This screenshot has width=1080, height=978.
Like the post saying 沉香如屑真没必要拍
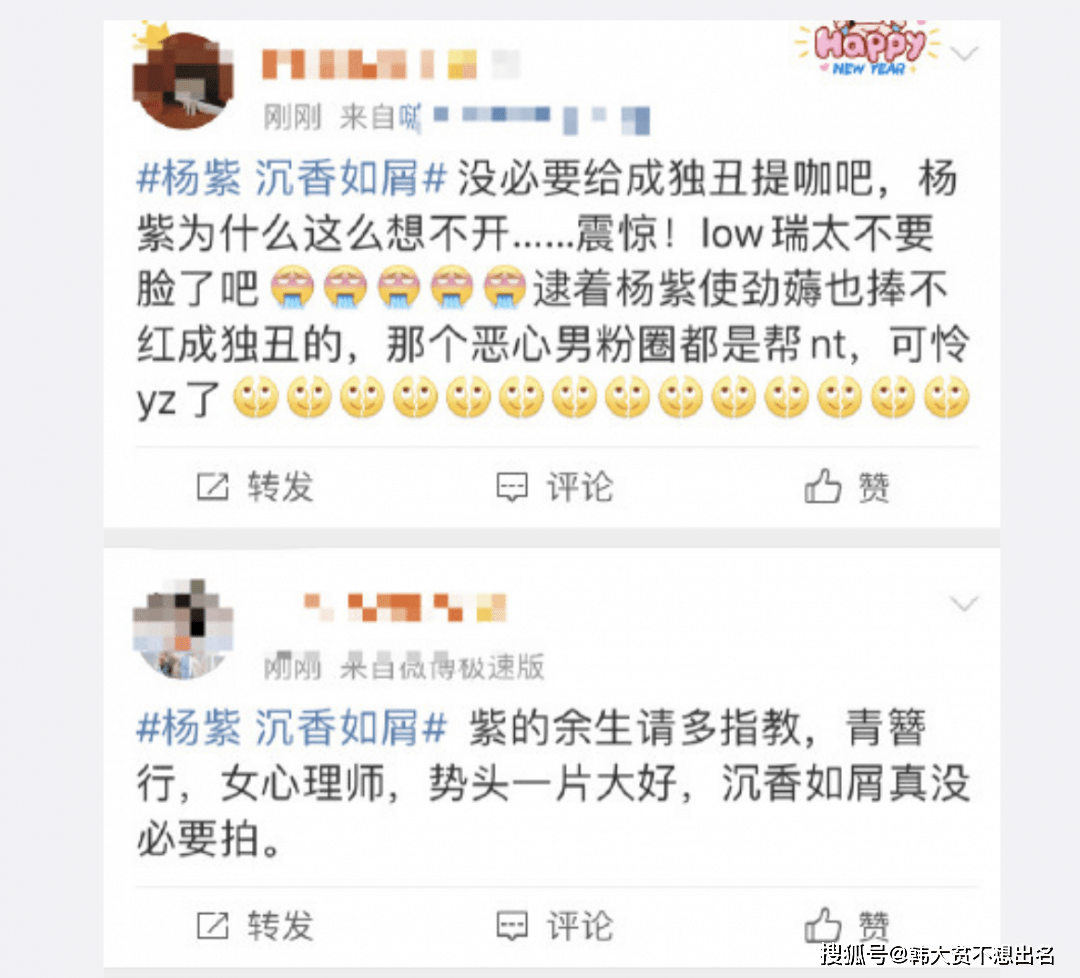(x=847, y=925)
